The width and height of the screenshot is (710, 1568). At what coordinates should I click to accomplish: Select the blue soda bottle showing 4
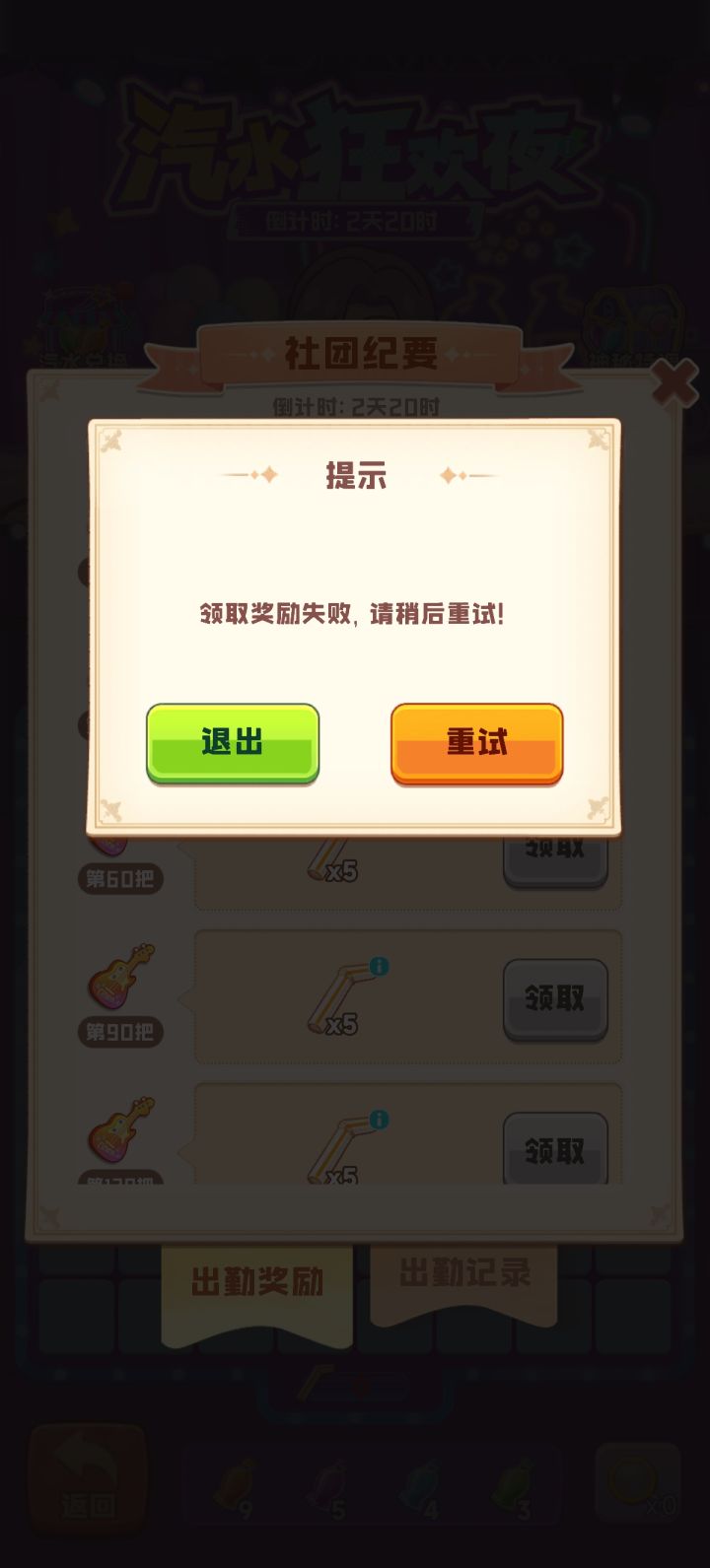(424, 1478)
